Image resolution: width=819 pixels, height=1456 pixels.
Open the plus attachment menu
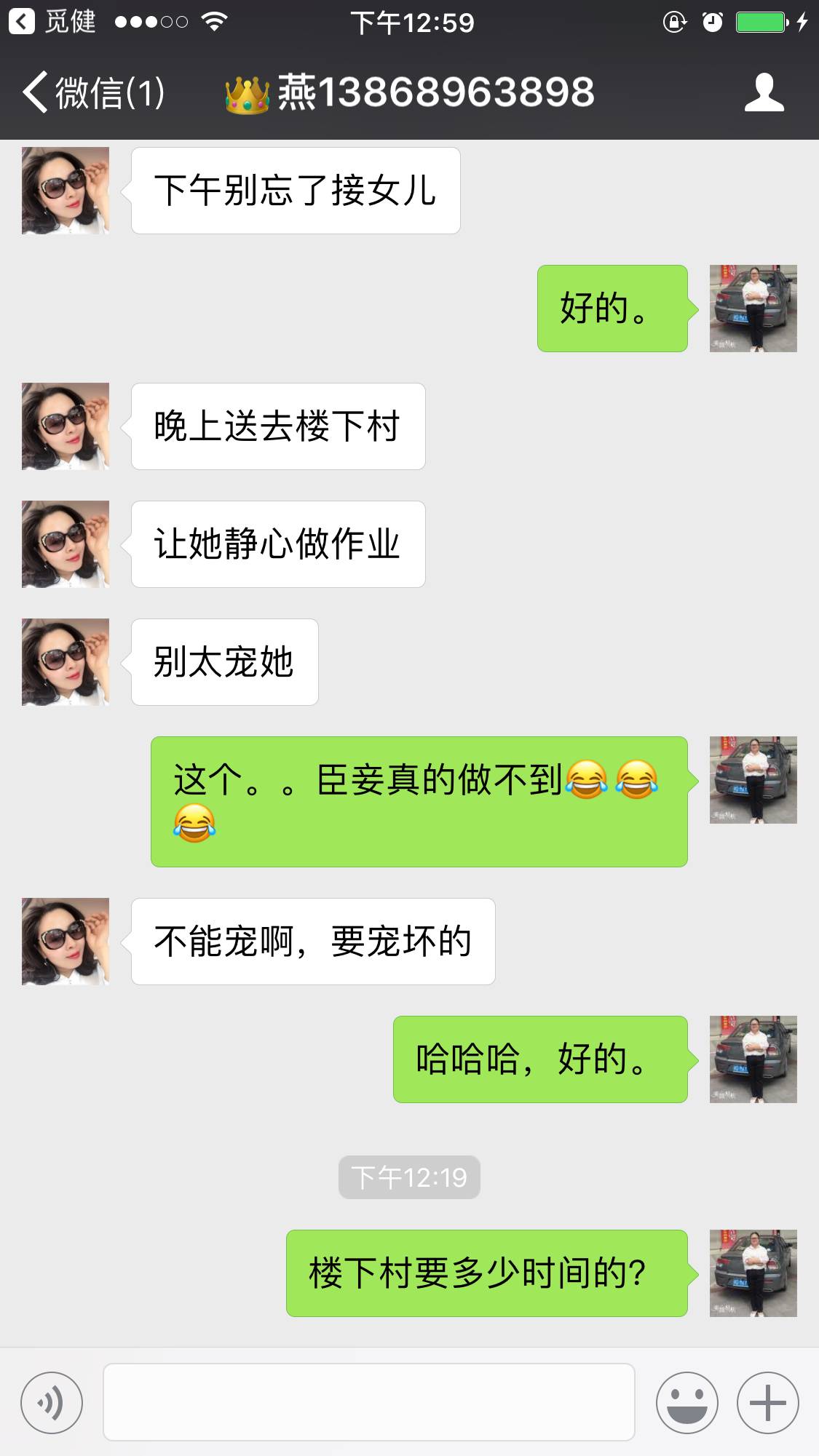coord(767,1402)
